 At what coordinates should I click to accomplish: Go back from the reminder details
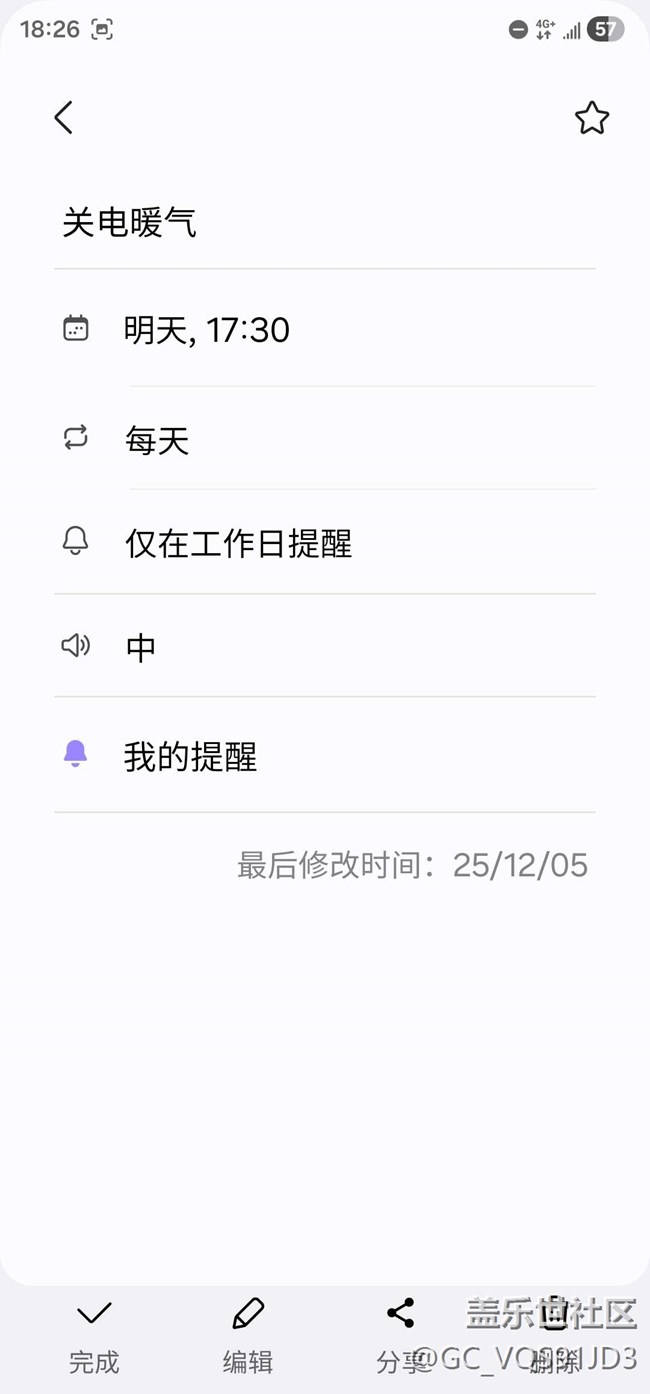[63, 118]
